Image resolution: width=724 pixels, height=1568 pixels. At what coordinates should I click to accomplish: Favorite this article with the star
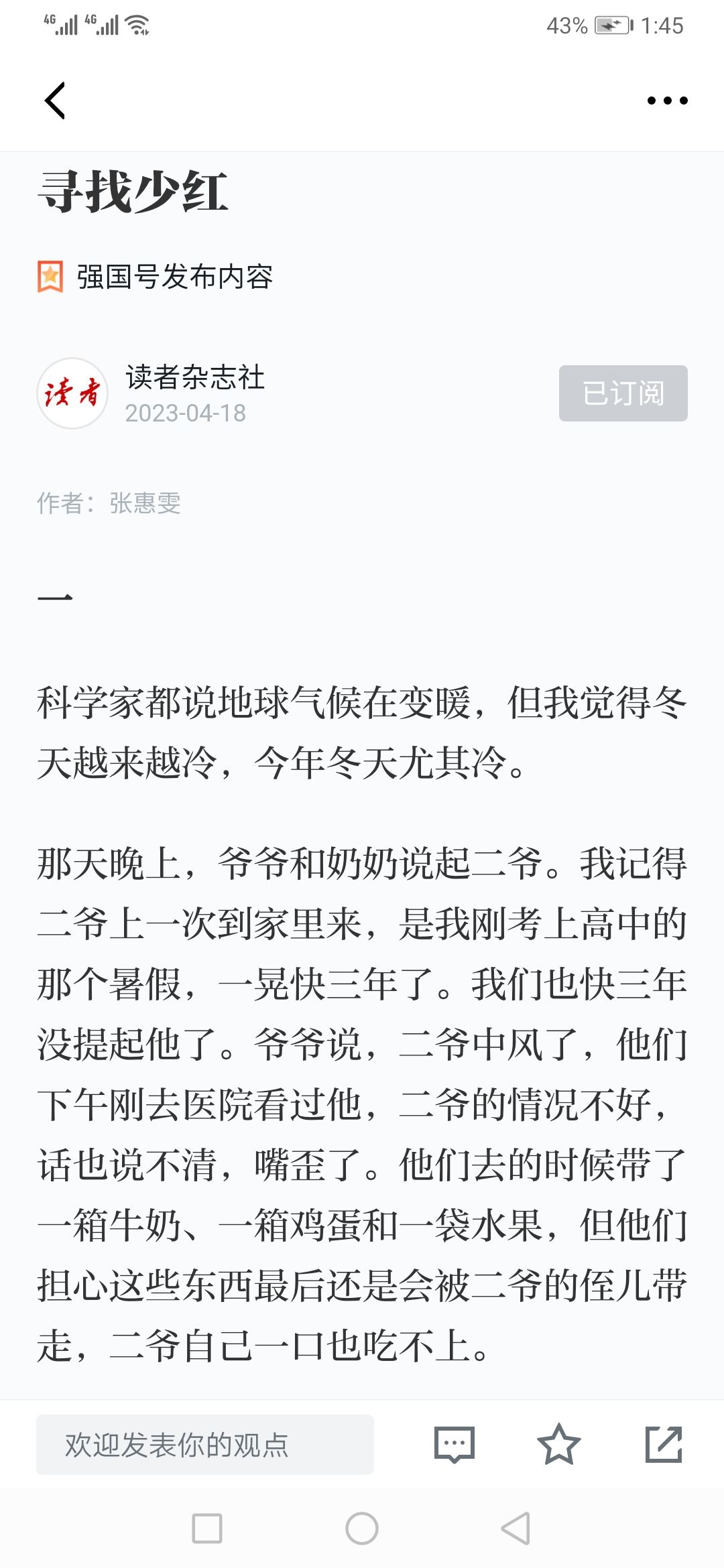pos(558,1444)
